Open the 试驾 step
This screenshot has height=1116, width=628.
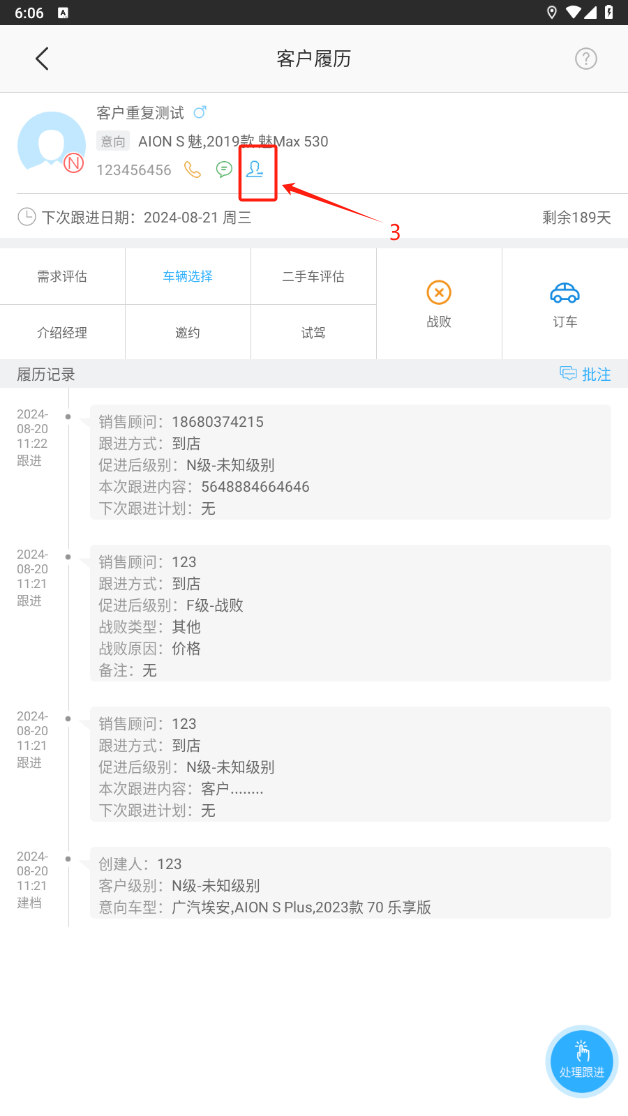click(313, 332)
